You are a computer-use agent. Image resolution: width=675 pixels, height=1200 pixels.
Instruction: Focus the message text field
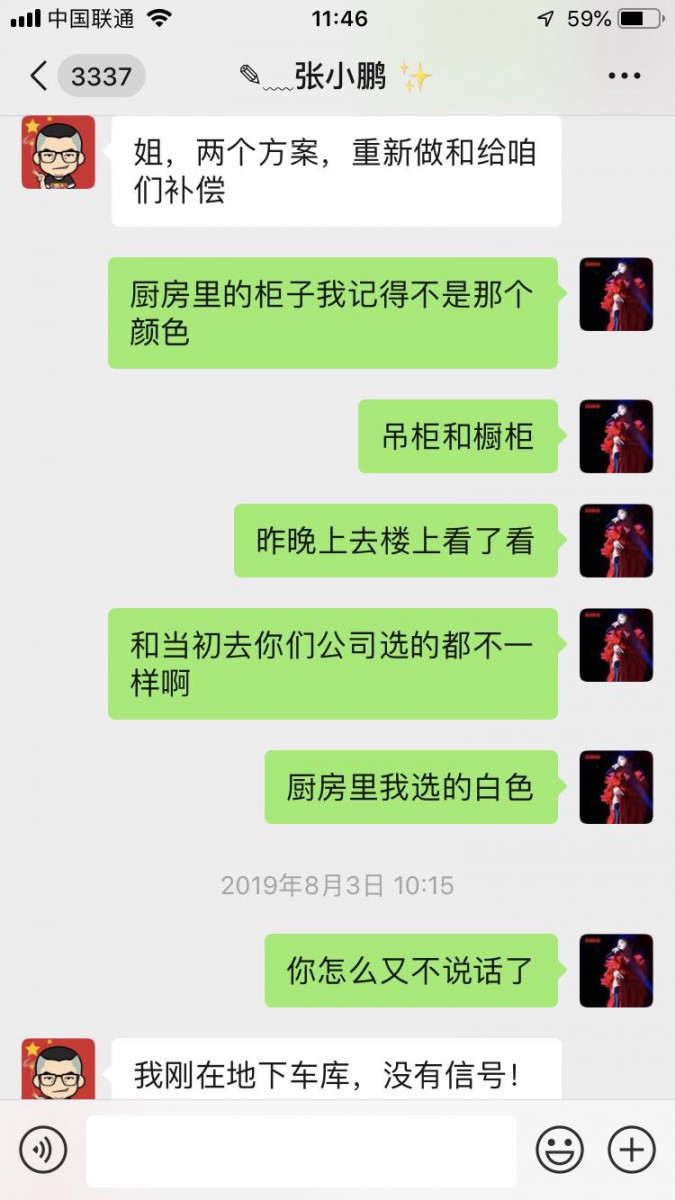[x=300, y=1150]
